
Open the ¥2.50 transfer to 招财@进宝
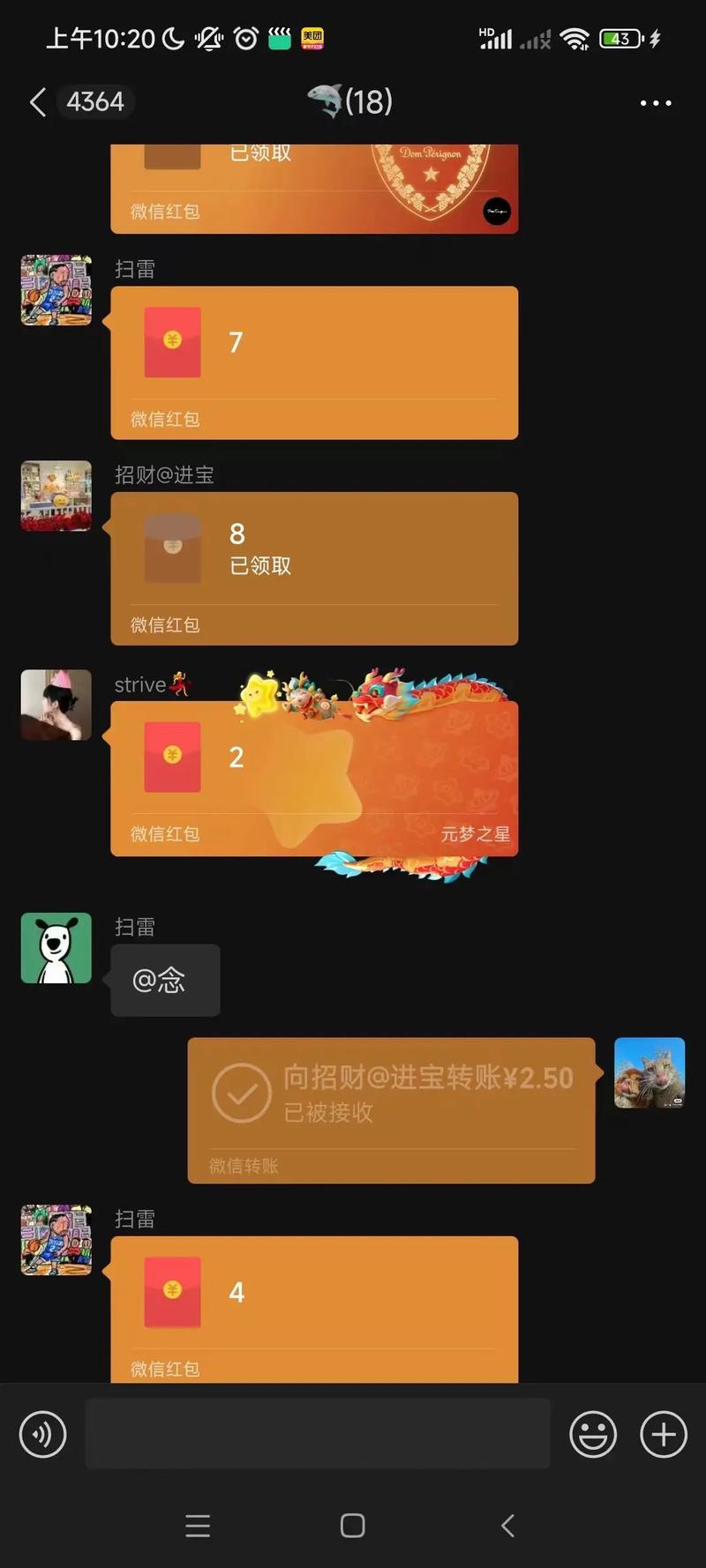(x=391, y=1109)
